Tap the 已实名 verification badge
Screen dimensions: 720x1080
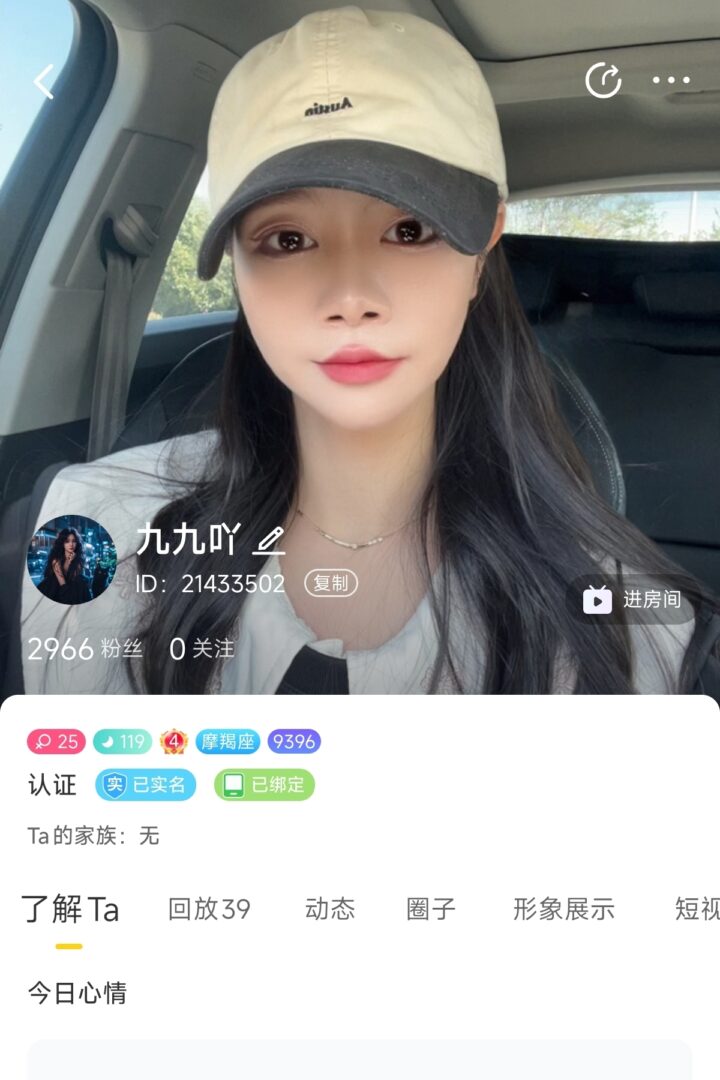point(146,785)
